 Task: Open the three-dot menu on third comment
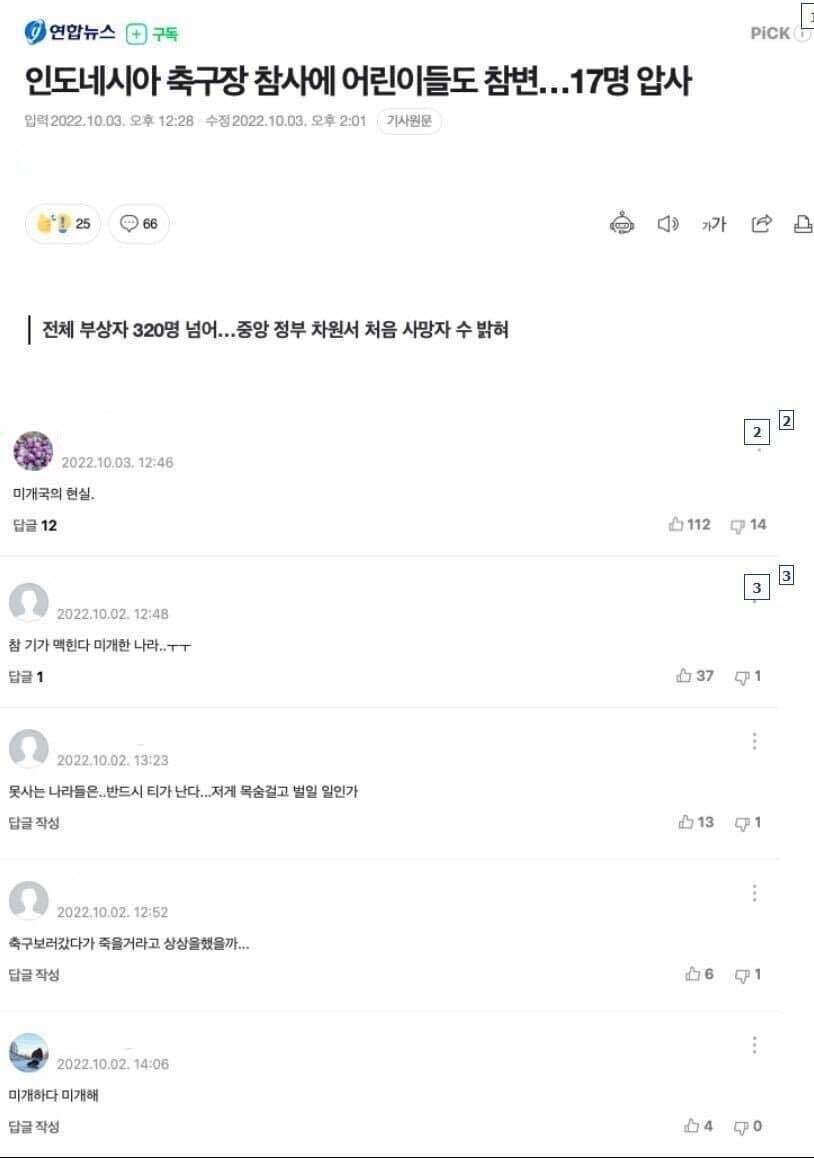[x=753, y=741]
